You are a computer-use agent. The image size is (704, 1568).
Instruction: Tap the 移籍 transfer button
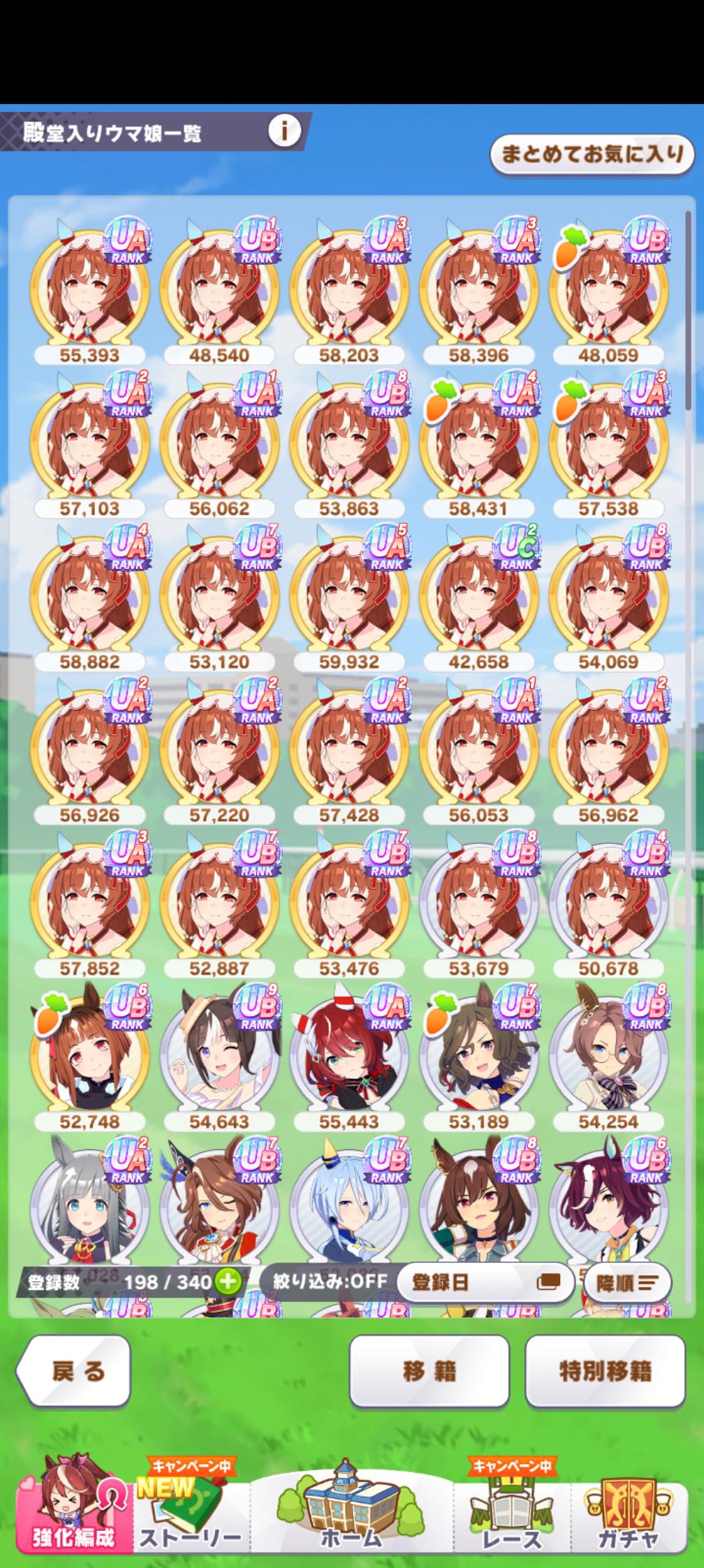429,1371
